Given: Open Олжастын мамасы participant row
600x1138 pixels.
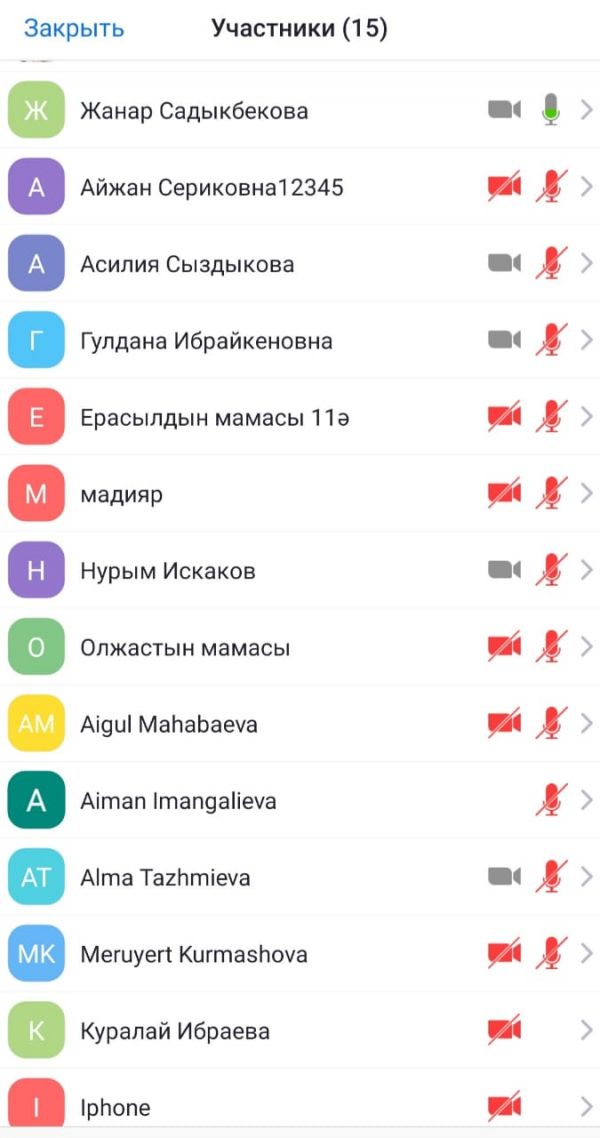Looking at the screenshot, I should pyautogui.click(x=185, y=648).
